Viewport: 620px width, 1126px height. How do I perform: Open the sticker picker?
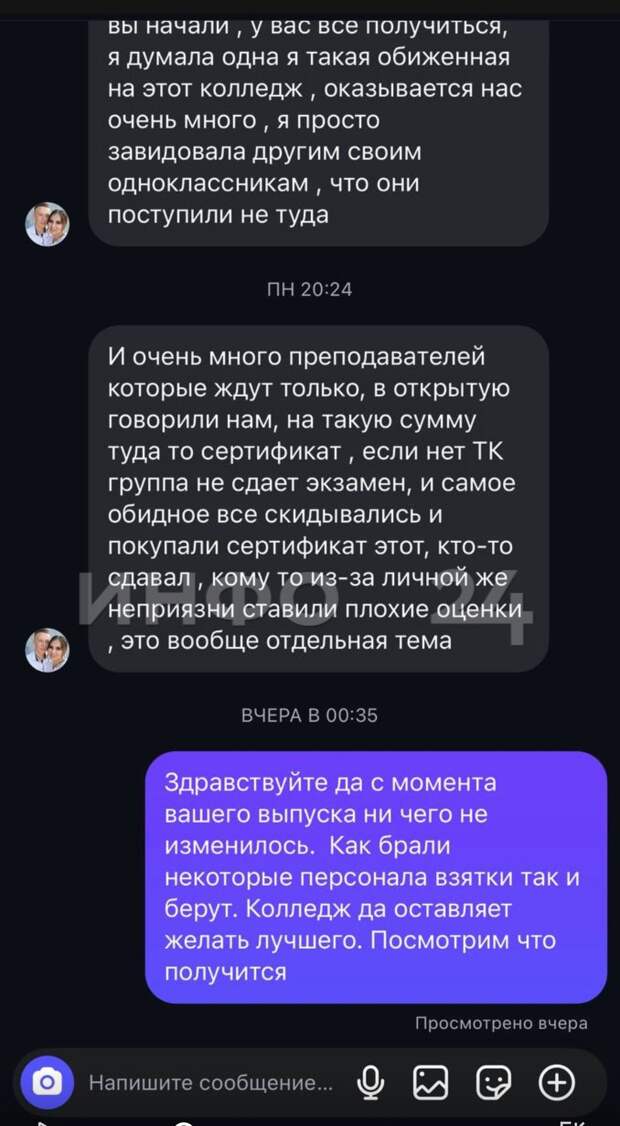pyautogui.click(x=494, y=1082)
